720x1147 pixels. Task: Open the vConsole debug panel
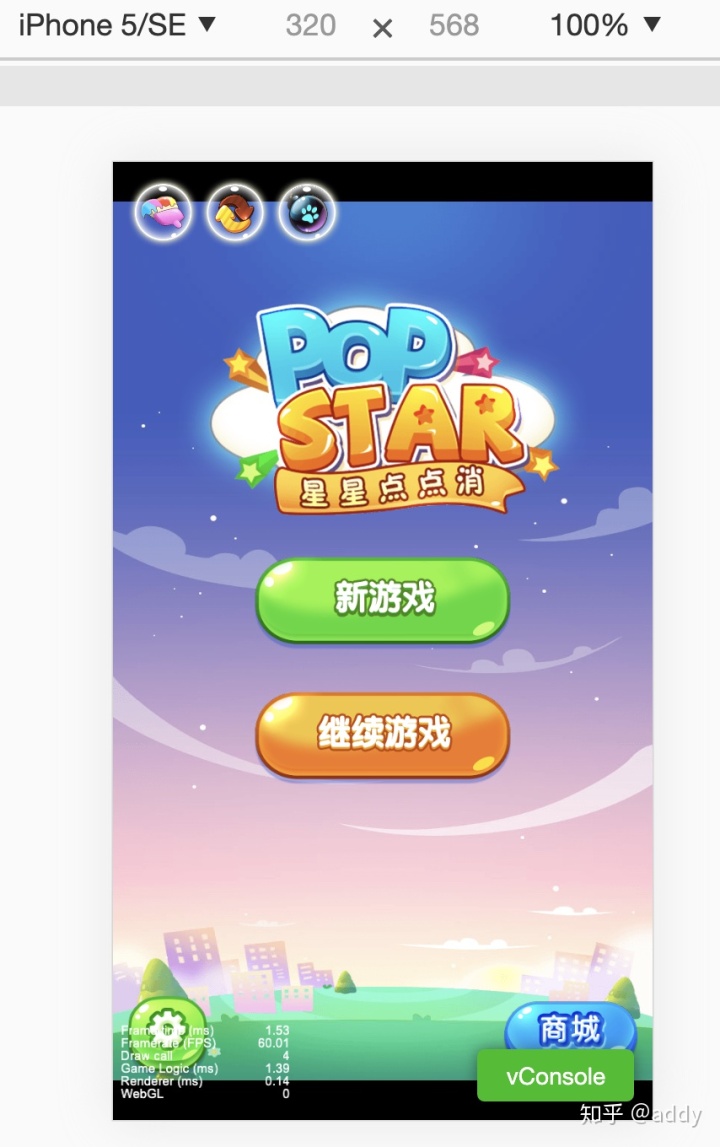pyautogui.click(x=555, y=1076)
